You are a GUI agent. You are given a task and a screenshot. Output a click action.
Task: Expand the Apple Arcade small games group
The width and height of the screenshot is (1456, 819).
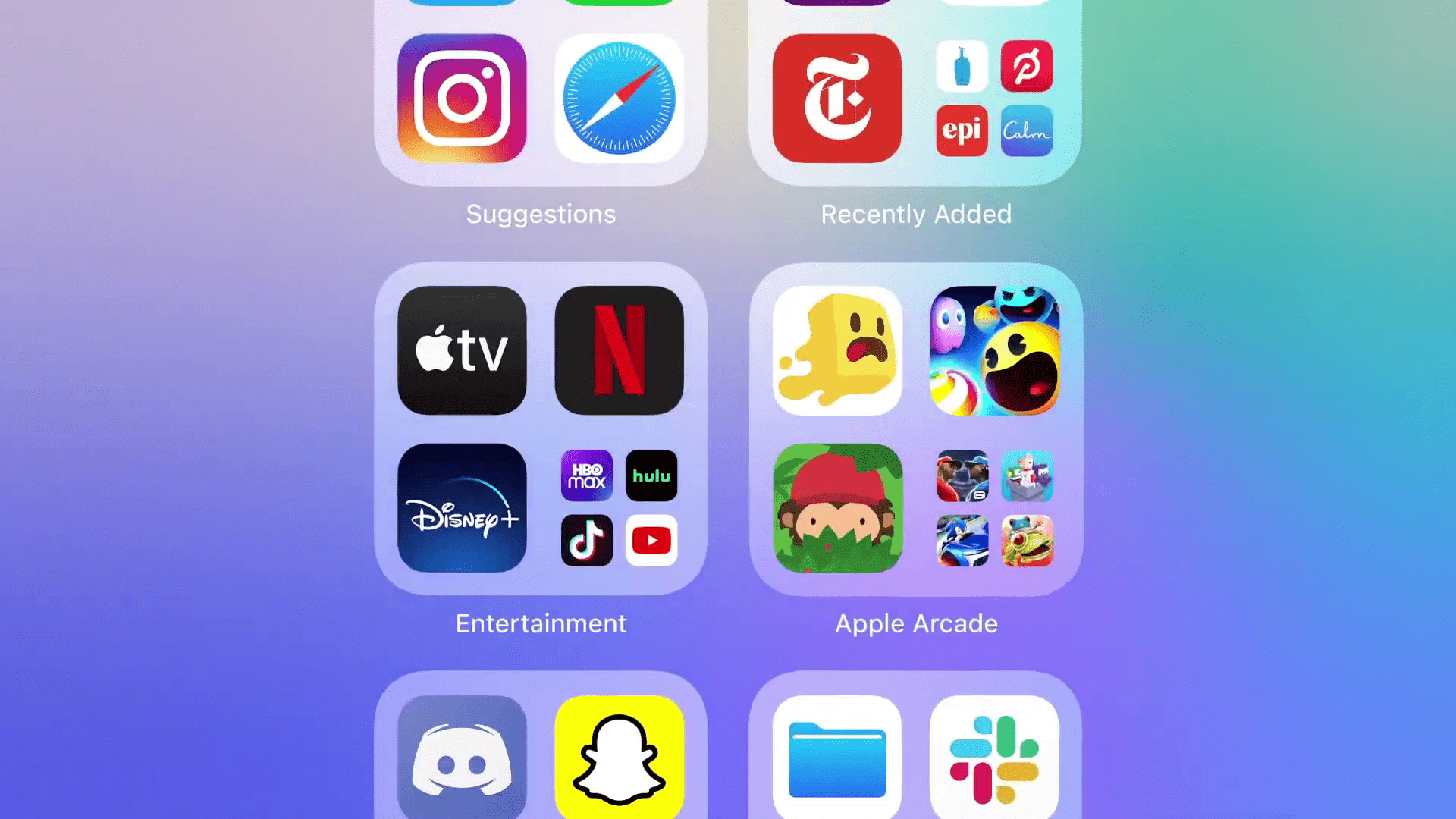(x=994, y=508)
